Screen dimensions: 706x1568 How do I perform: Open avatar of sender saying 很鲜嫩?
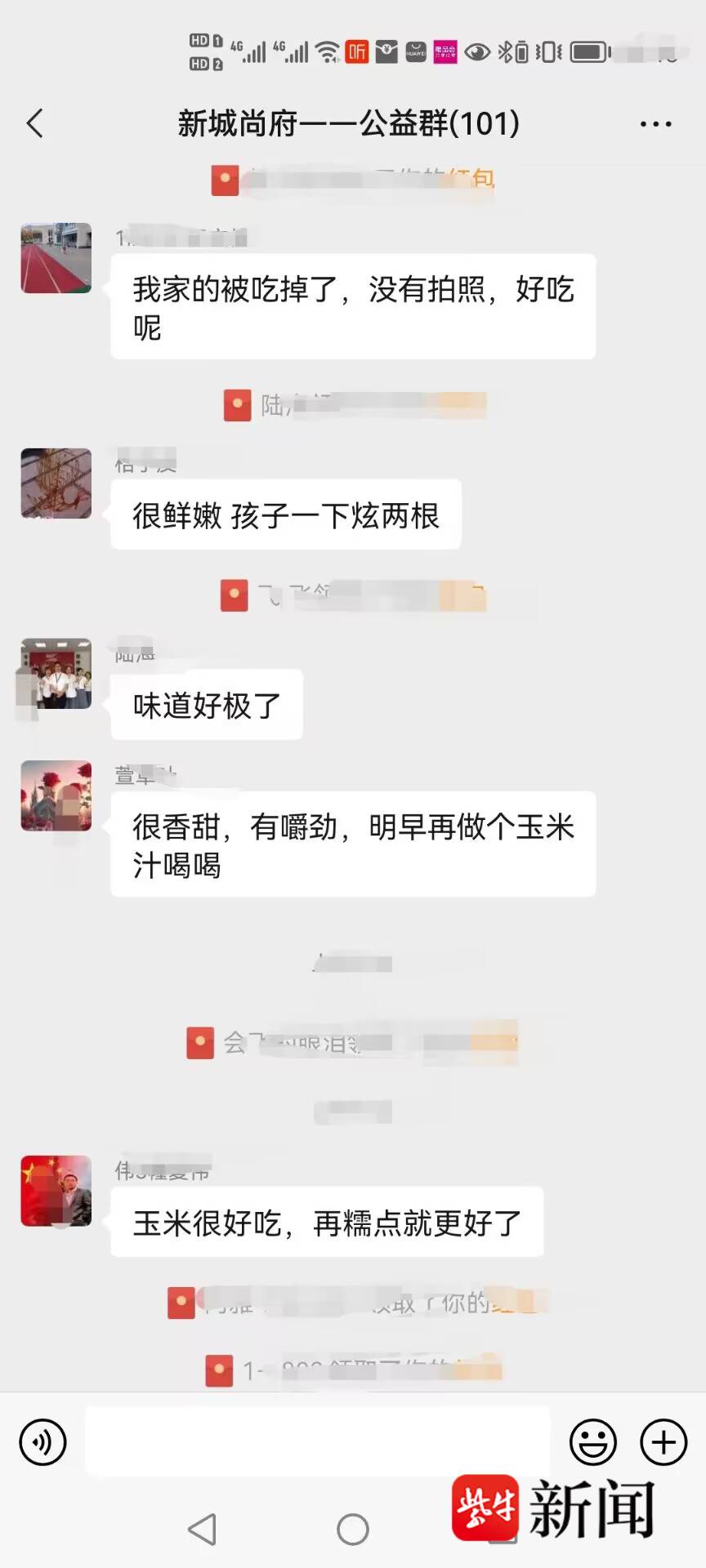coord(56,483)
